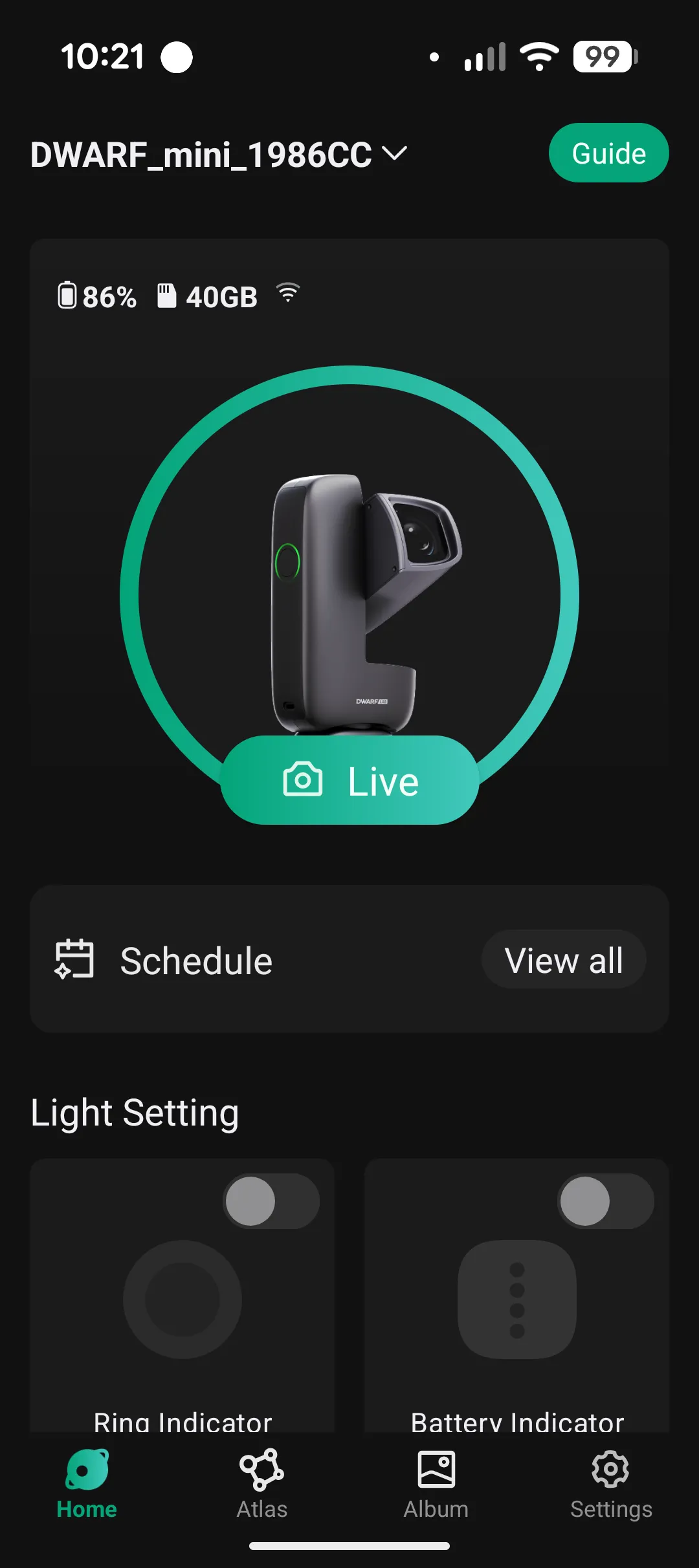This screenshot has width=699, height=1568.
Task: Open the Guide button
Action: (x=608, y=153)
